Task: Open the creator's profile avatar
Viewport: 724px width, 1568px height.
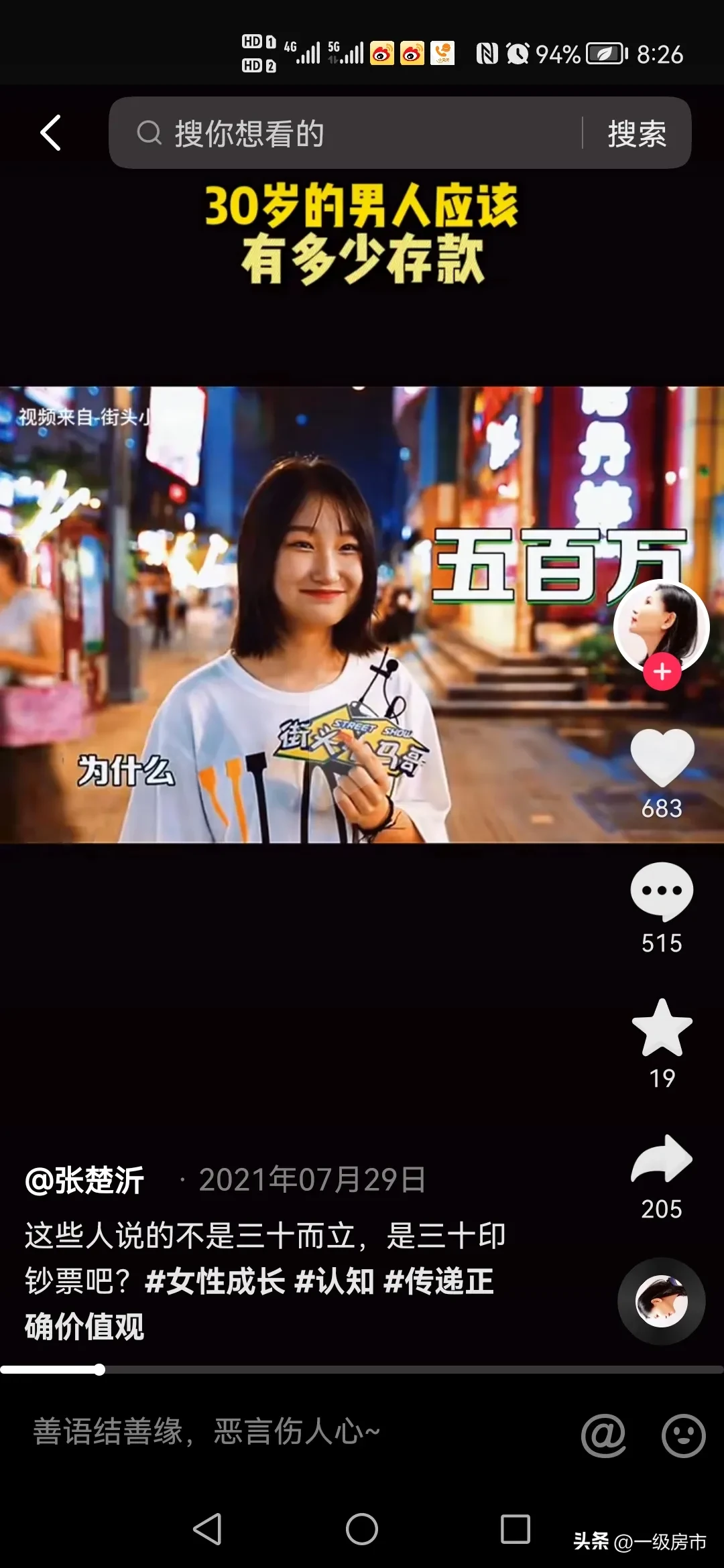Action: [660, 623]
